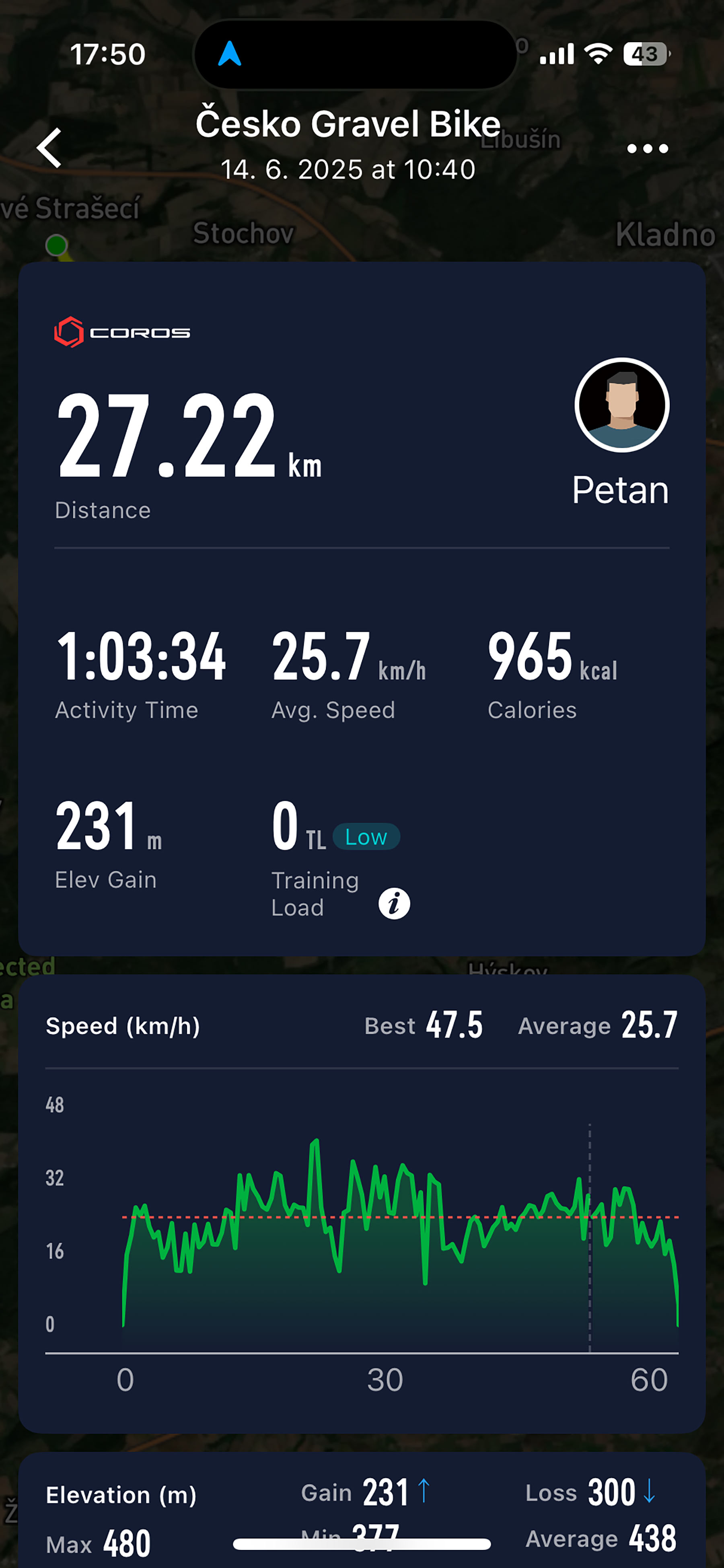Open the three-dot overflow menu
Viewport: 724px width, 1568px height.
(x=647, y=148)
